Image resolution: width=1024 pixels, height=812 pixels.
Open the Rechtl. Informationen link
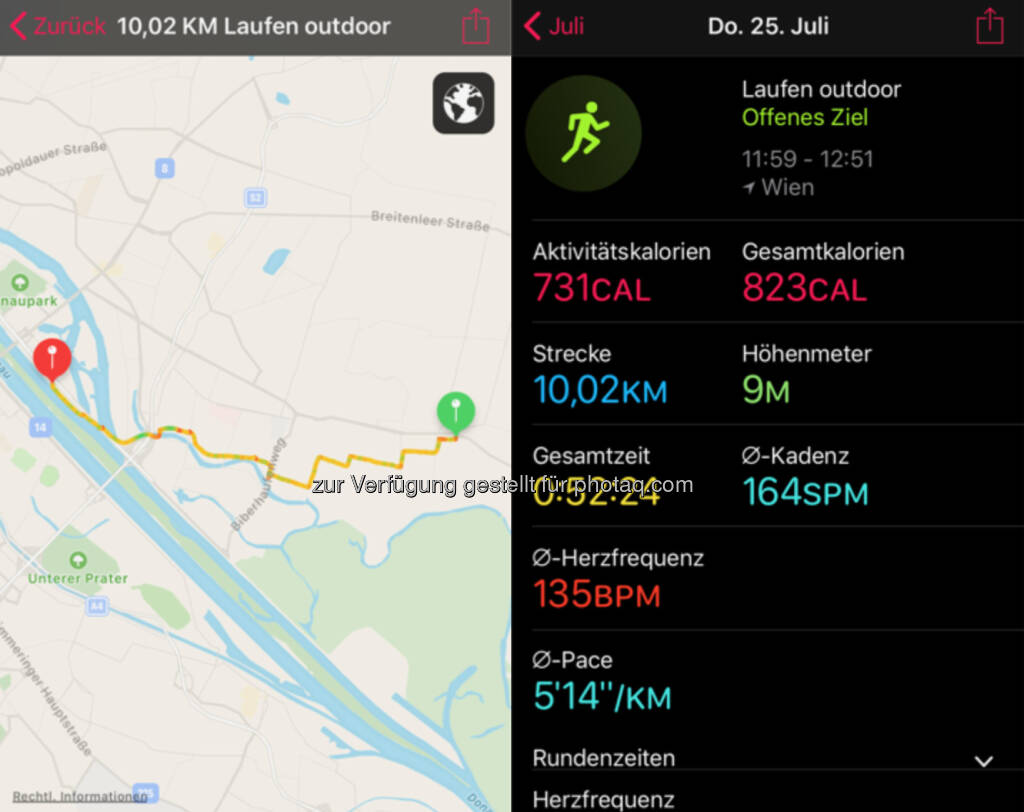click(x=80, y=797)
